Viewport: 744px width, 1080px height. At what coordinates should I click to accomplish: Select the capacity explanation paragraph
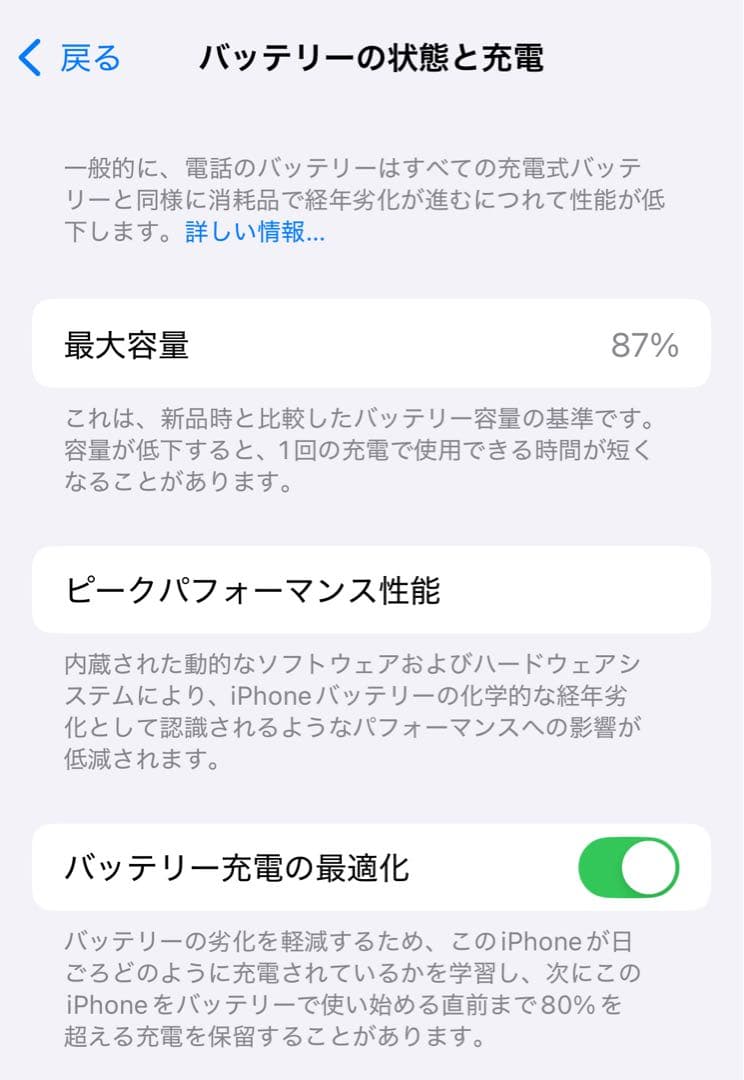pos(370,447)
